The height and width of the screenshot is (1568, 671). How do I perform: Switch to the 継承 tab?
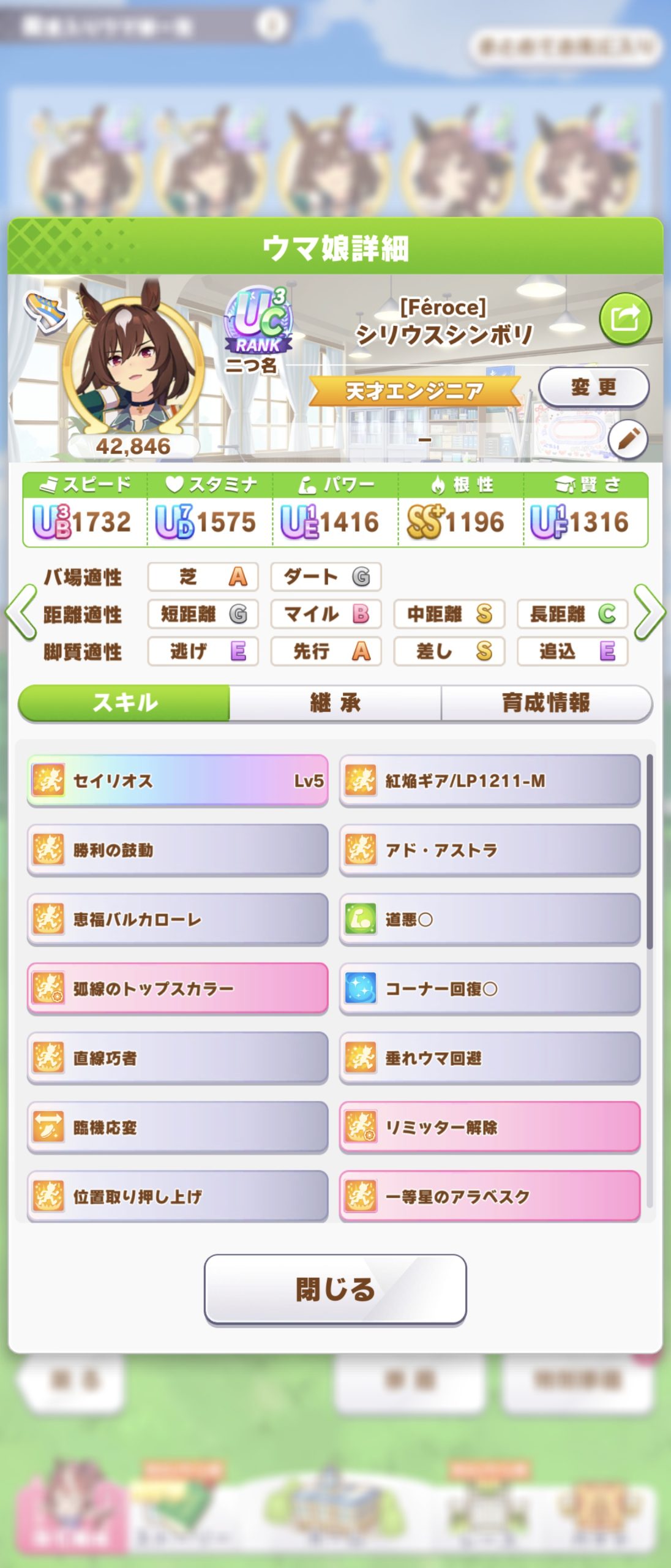pos(335,703)
